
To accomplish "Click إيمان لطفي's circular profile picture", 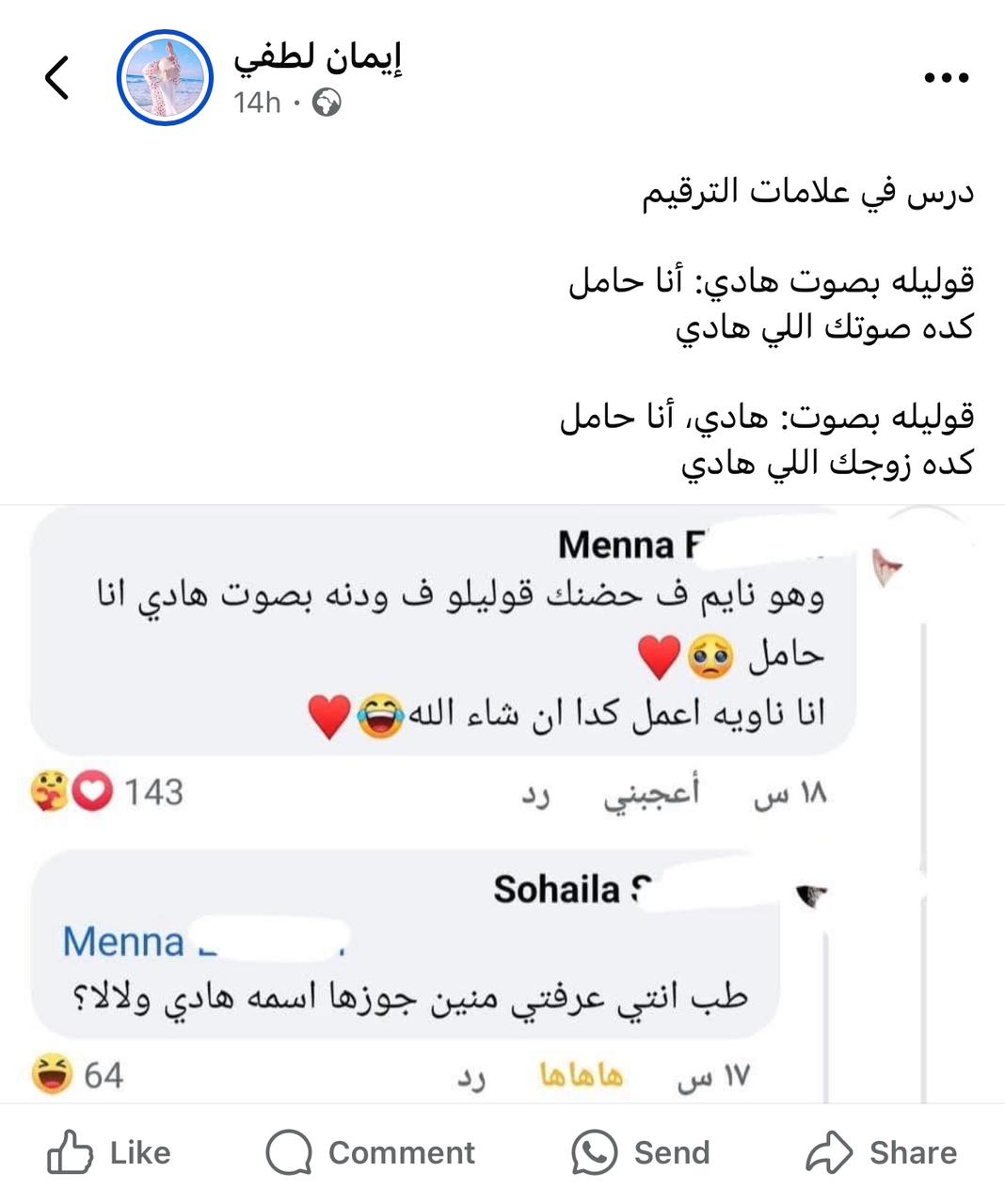I will coord(165,78).
